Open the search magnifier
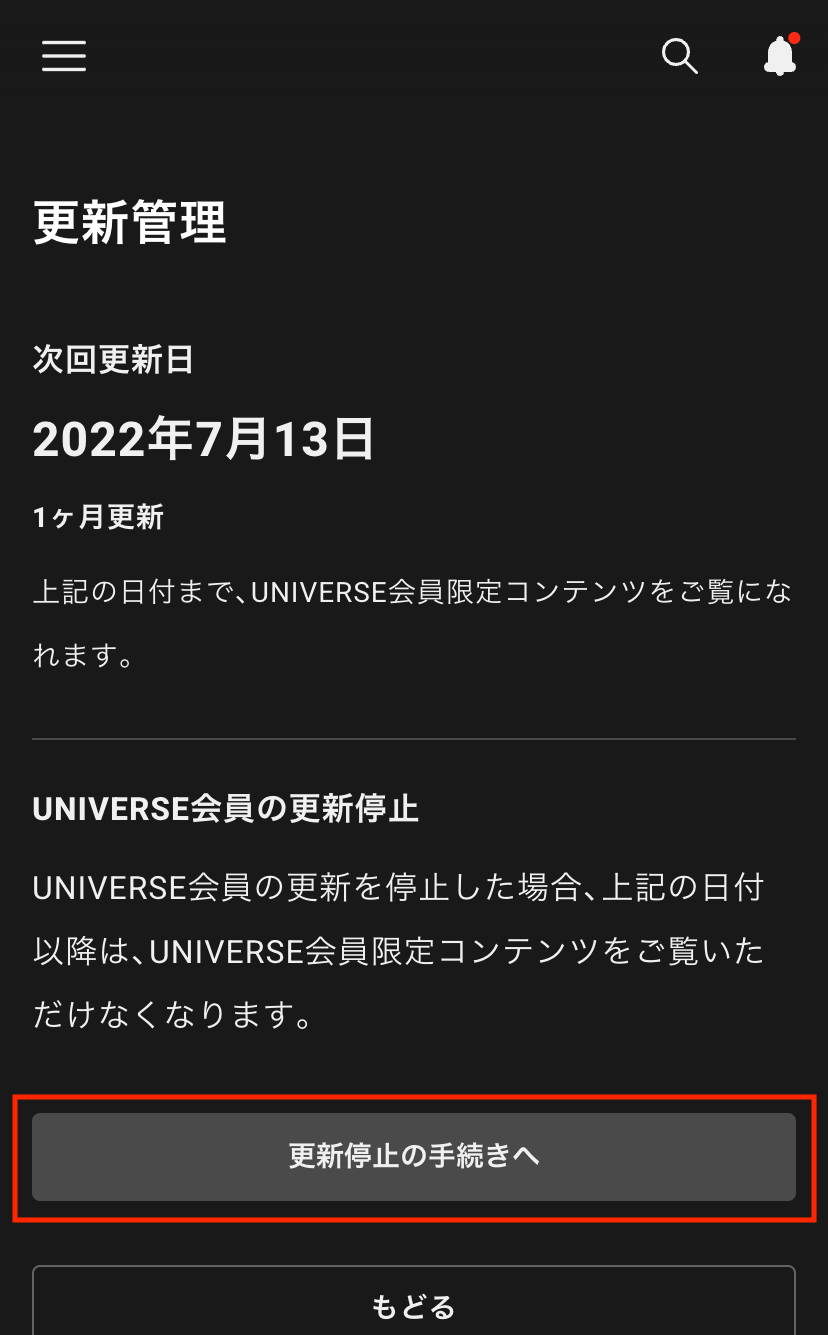This screenshot has width=828, height=1335. coord(679,56)
